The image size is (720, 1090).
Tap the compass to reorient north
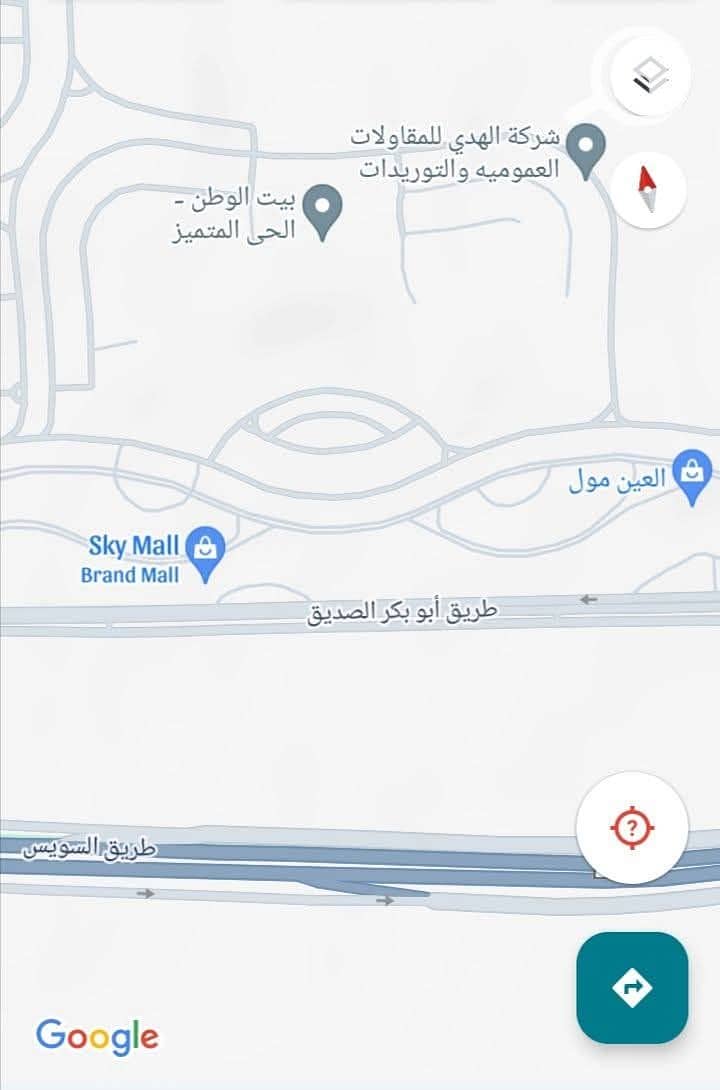coord(648,189)
